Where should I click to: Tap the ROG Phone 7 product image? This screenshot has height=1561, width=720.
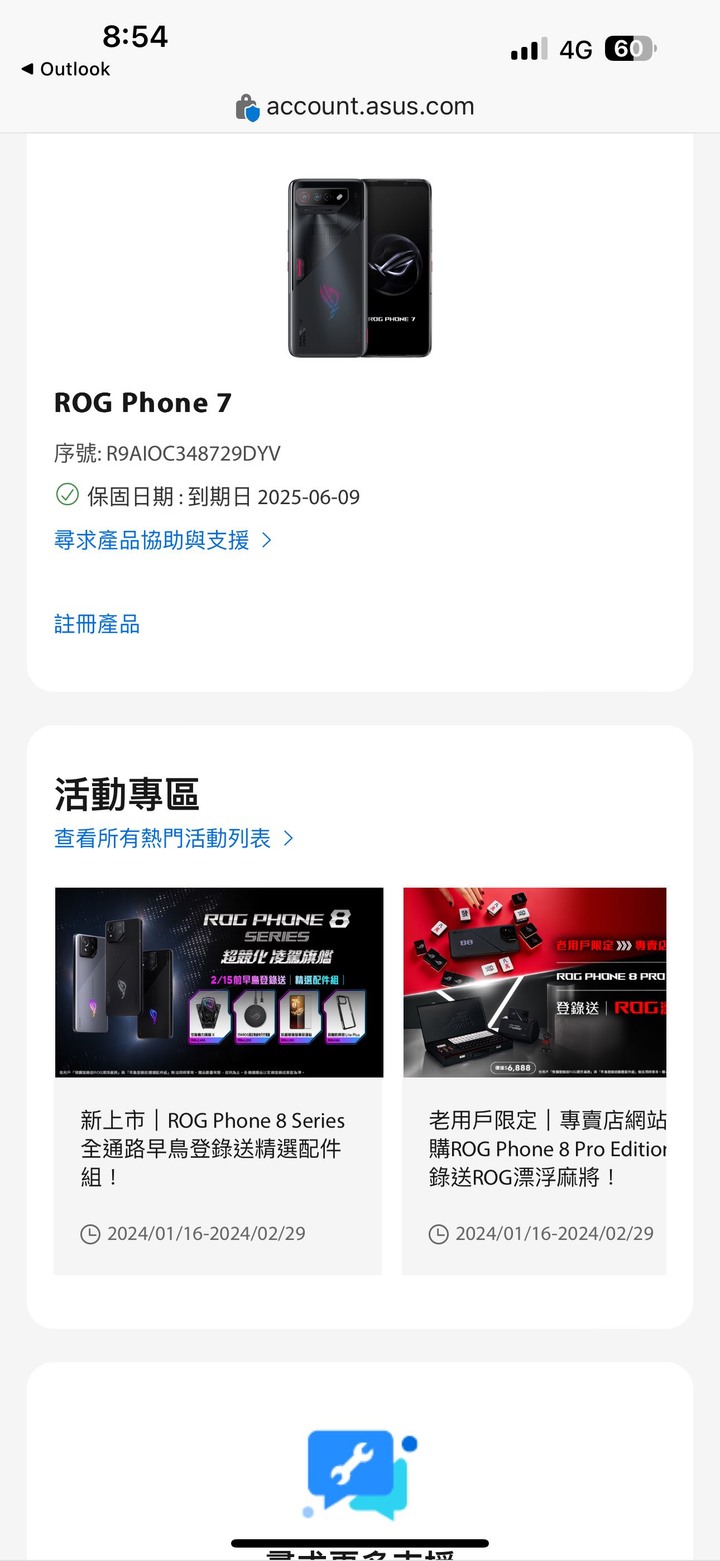tap(360, 268)
